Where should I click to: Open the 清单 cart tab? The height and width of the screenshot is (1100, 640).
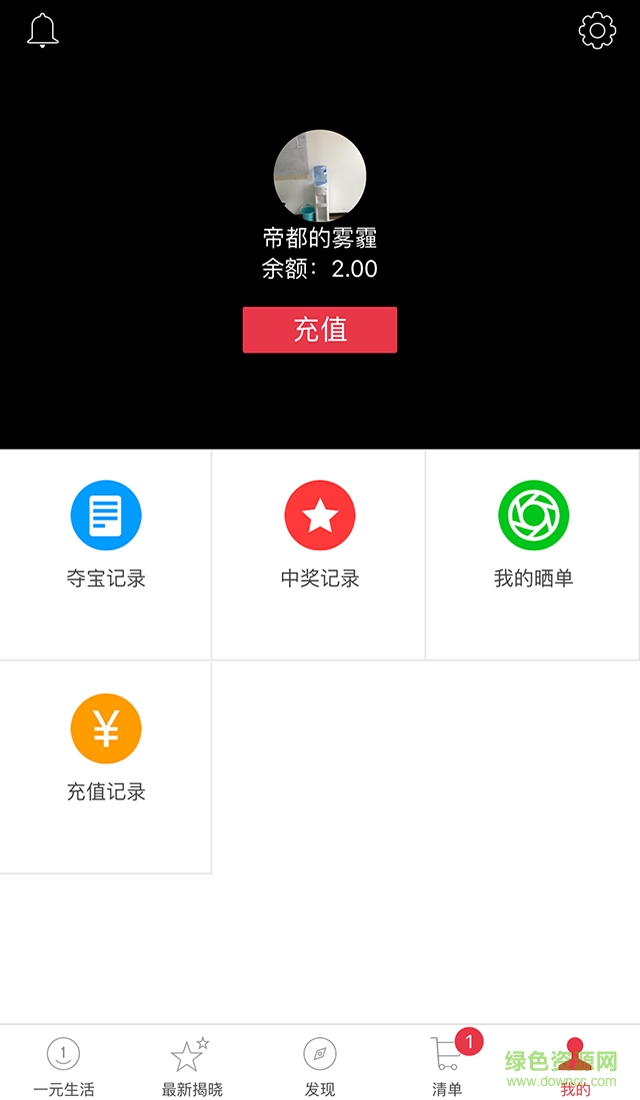point(447,1066)
